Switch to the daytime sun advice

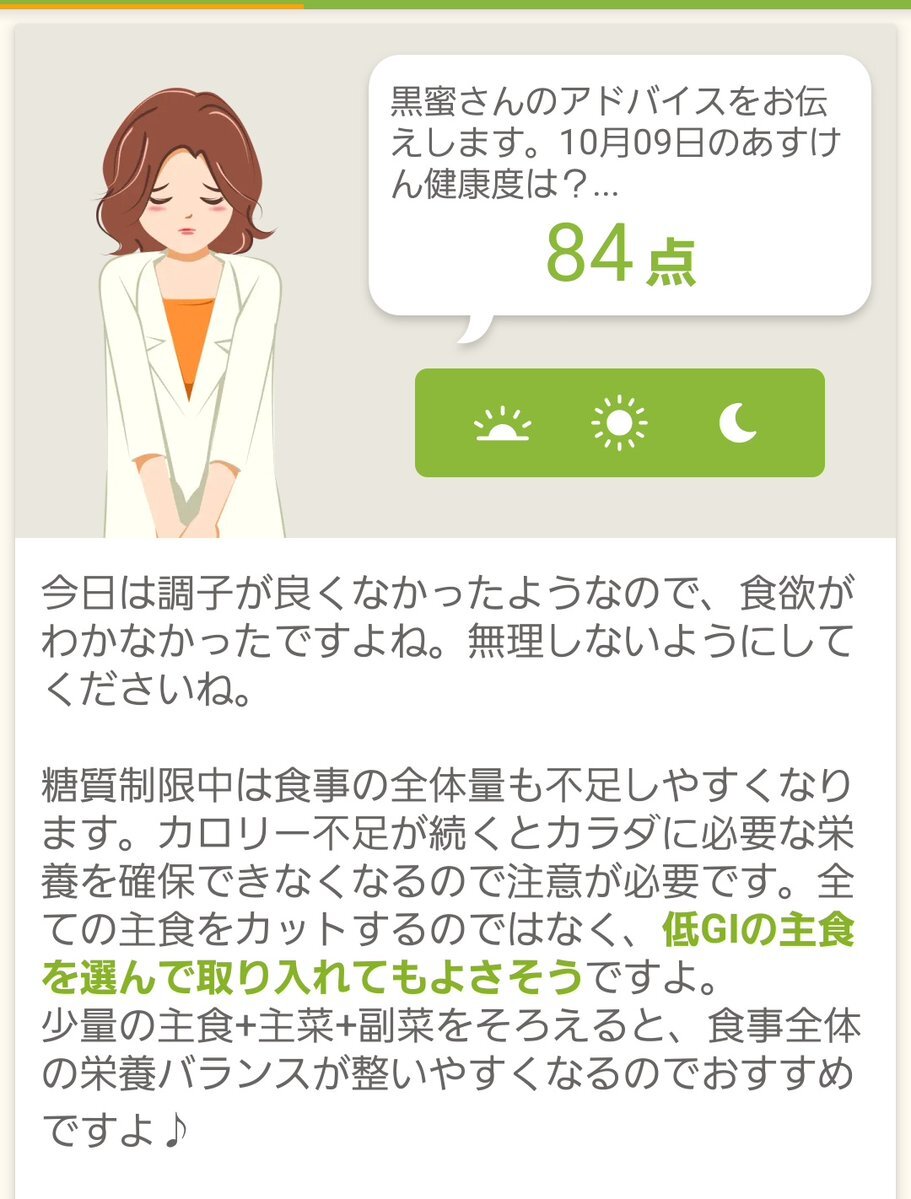[x=619, y=423]
